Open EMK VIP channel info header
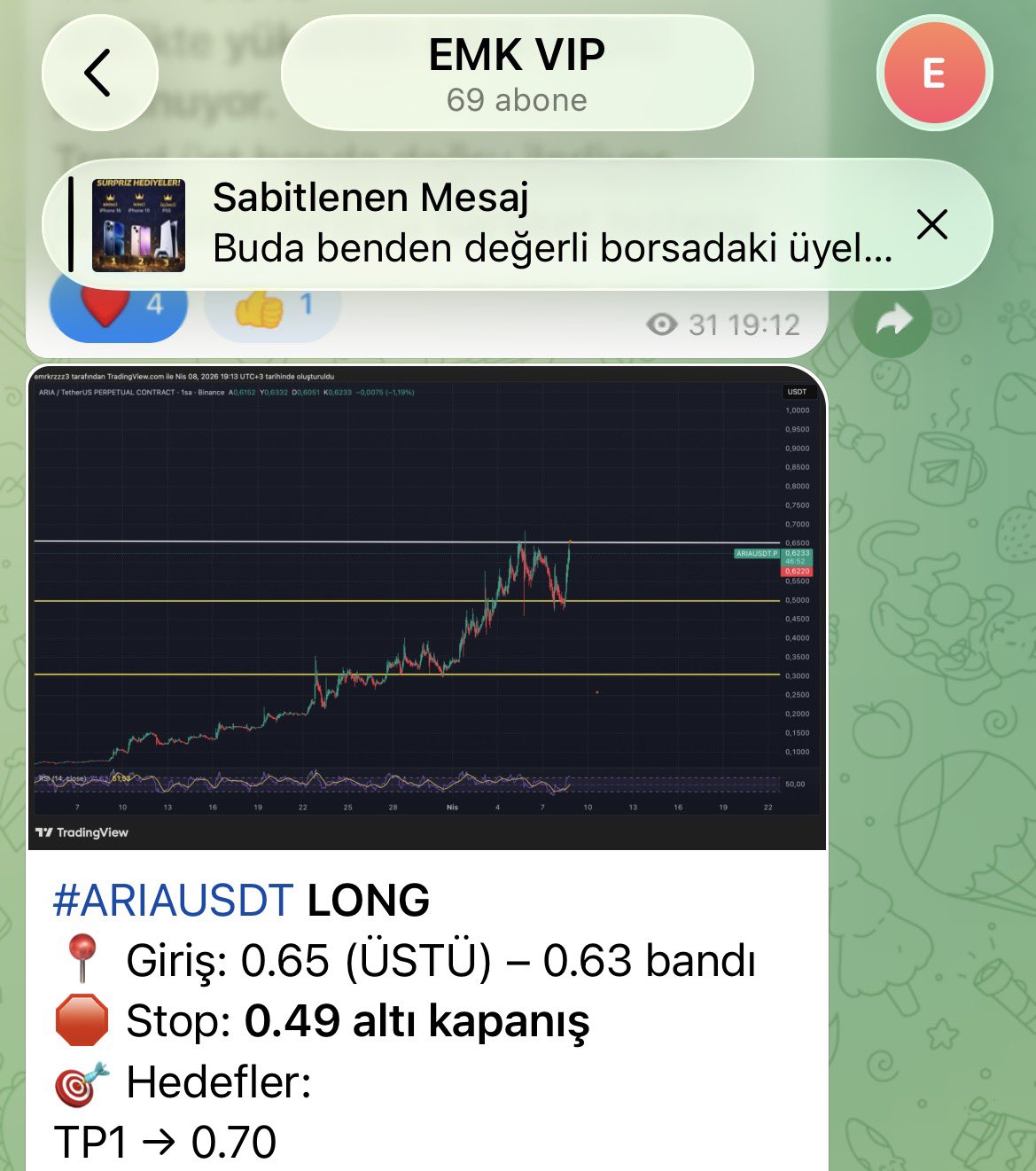The width and height of the screenshot is (1036, 1171). 517,74
